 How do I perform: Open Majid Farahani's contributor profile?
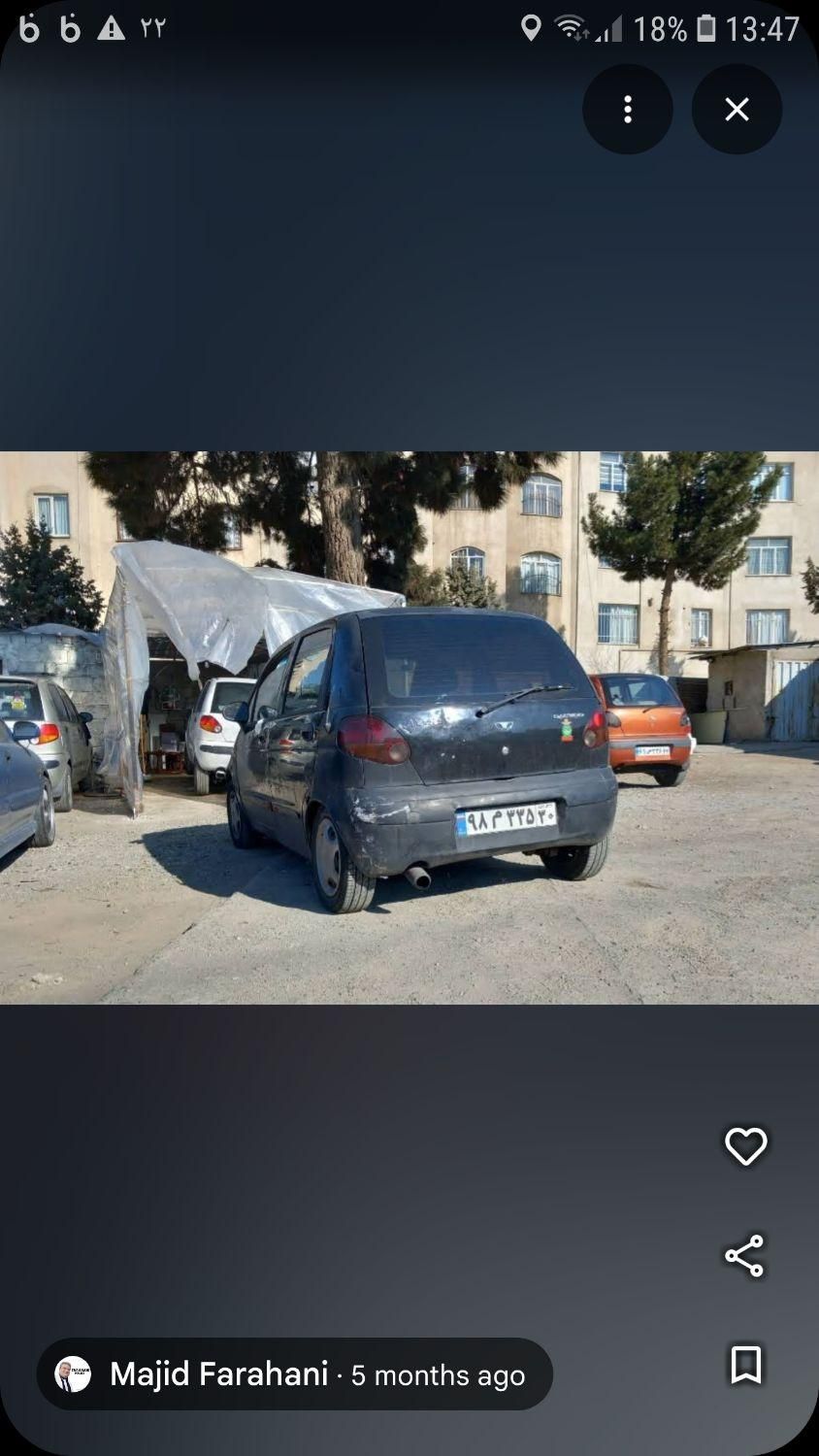[218, 1374]
